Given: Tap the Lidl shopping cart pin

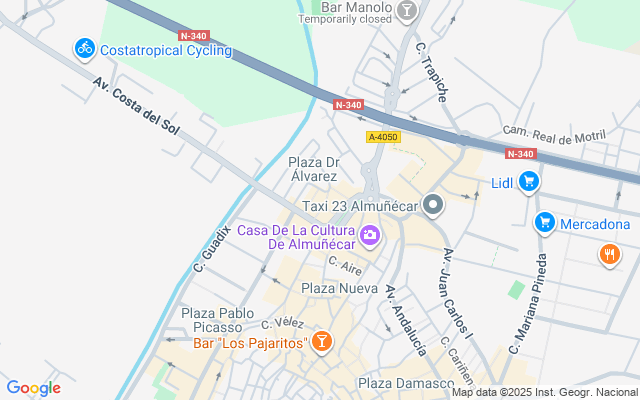Looking at the screenshot, I should click(x=529, y=182).
